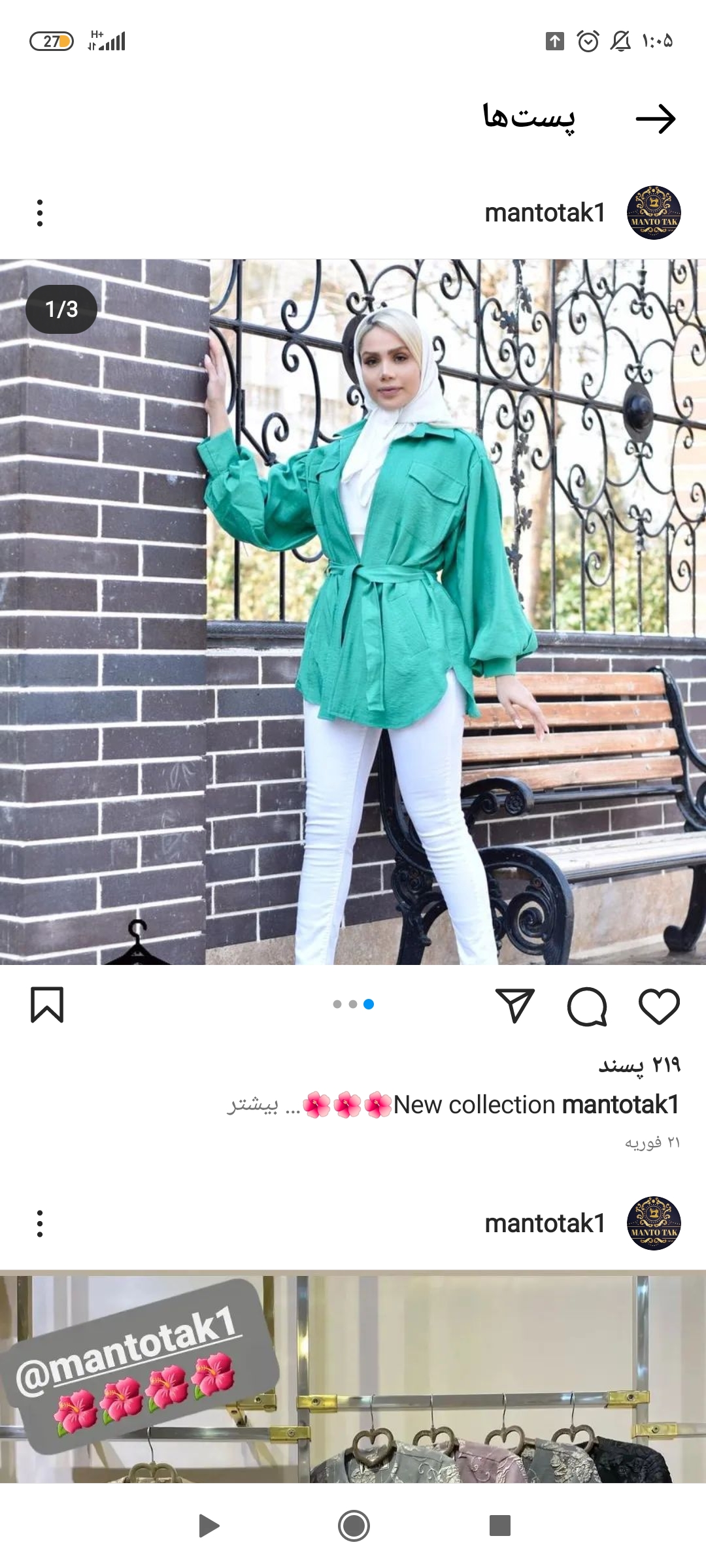Screen dimensions: 706x1568
Task: Share the green jacket post
Action: click(x=515, y=1006)
